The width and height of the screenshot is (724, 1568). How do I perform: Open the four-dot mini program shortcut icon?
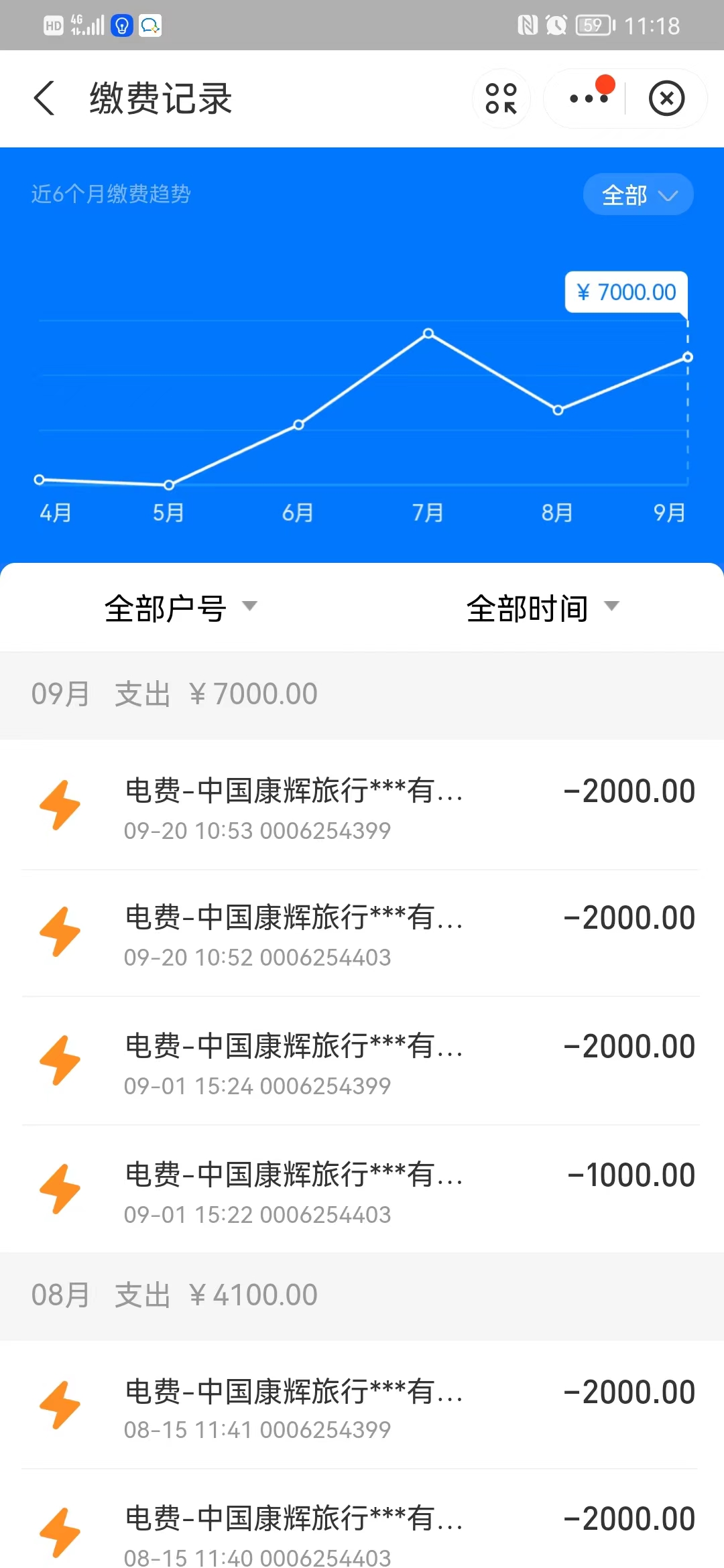pyautogui.click(x=501, y=99)
